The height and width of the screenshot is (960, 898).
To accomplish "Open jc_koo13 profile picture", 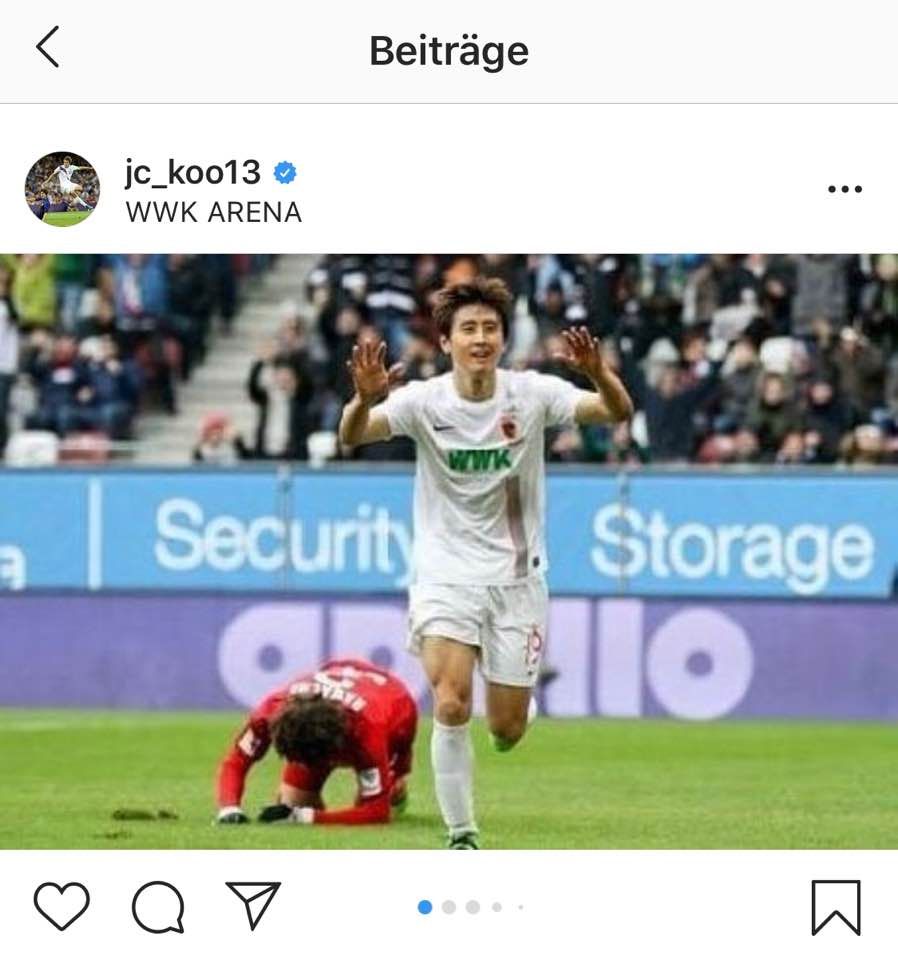I will [62, 189].
